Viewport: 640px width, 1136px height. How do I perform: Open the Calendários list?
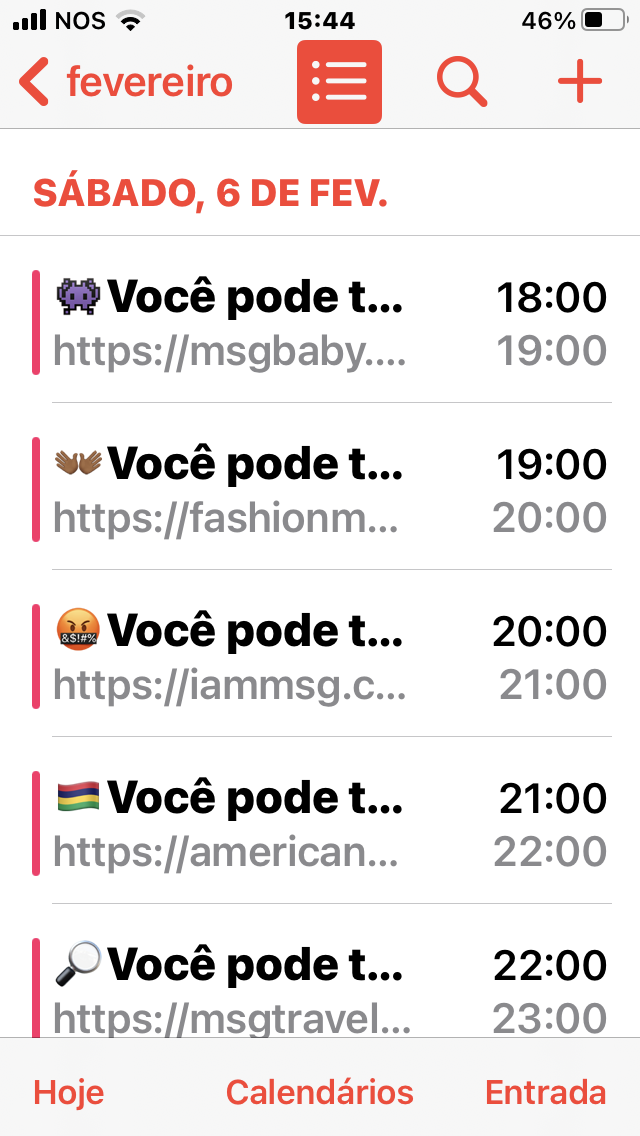click(320, 1092)
